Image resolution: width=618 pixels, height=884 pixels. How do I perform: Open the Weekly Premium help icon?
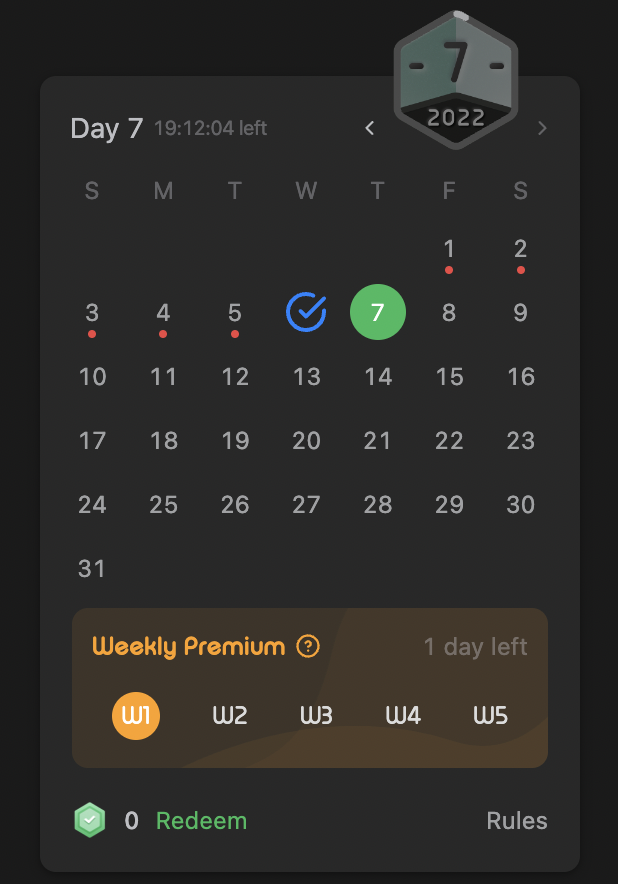point(308,647)
